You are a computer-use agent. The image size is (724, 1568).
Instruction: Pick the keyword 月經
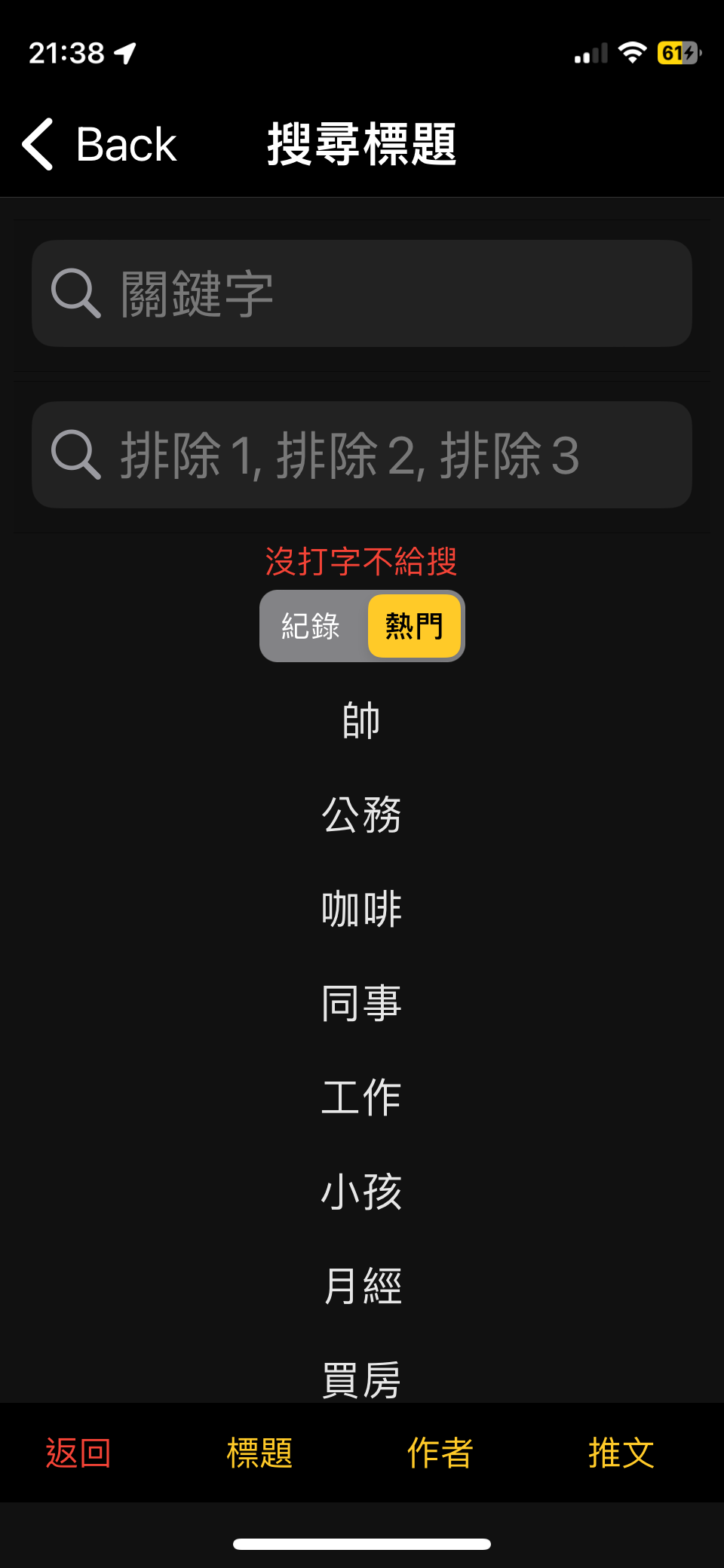[361, 1286]
